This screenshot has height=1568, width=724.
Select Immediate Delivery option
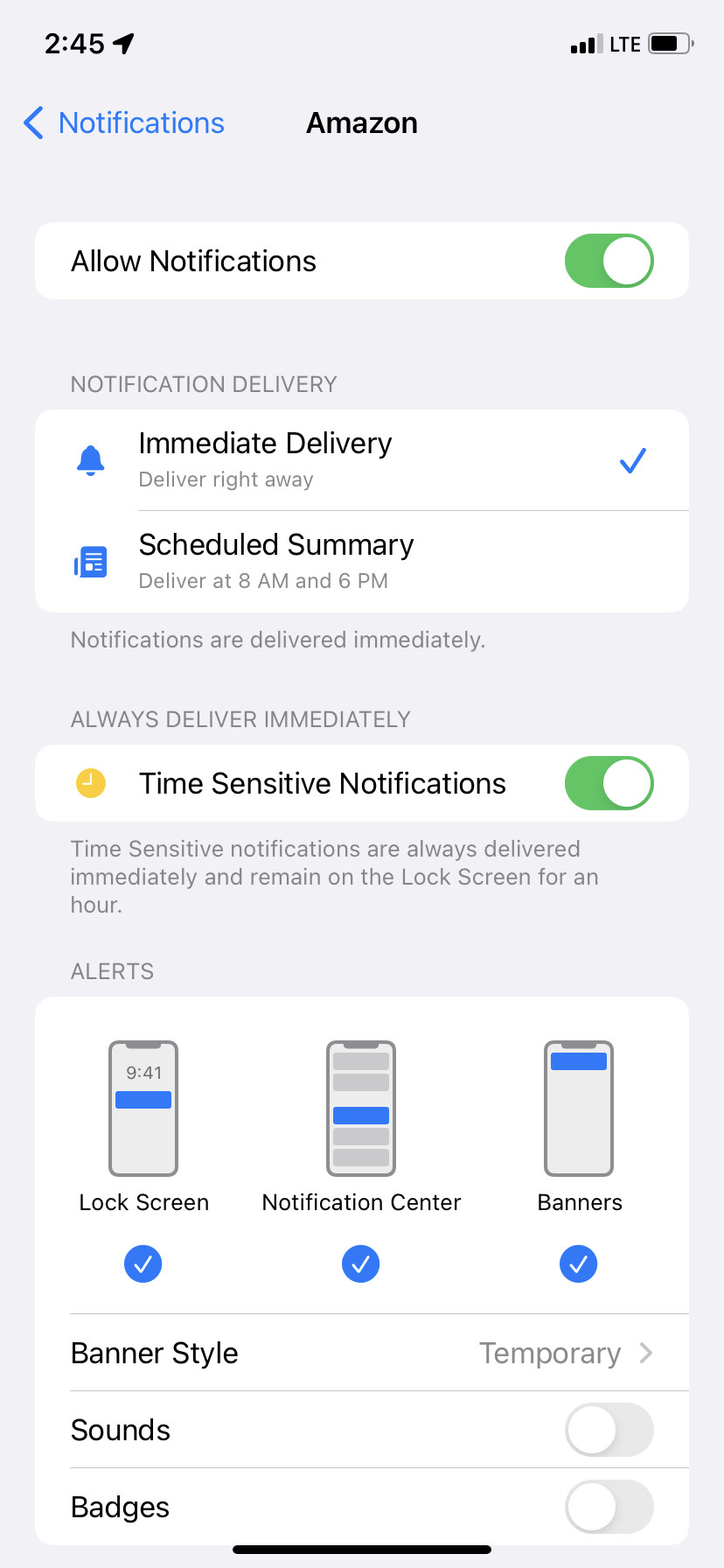click(361, 460)
